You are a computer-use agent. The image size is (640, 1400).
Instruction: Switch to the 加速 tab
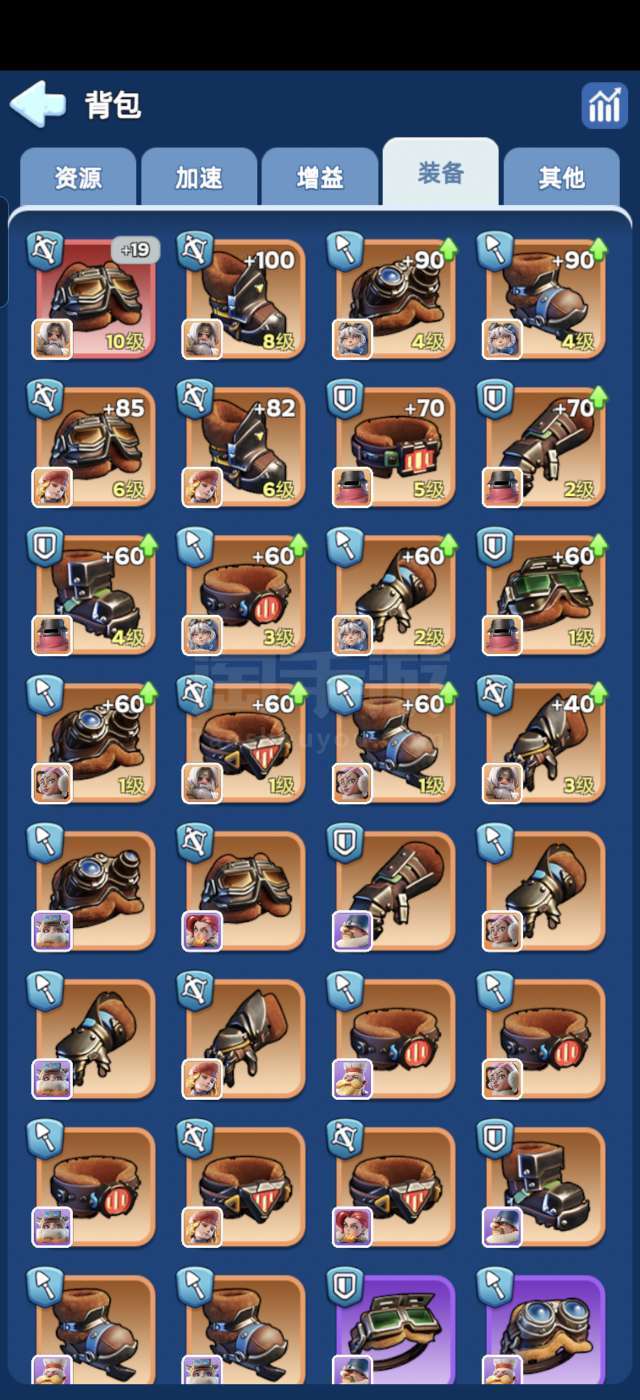click(x=199, y=178)
